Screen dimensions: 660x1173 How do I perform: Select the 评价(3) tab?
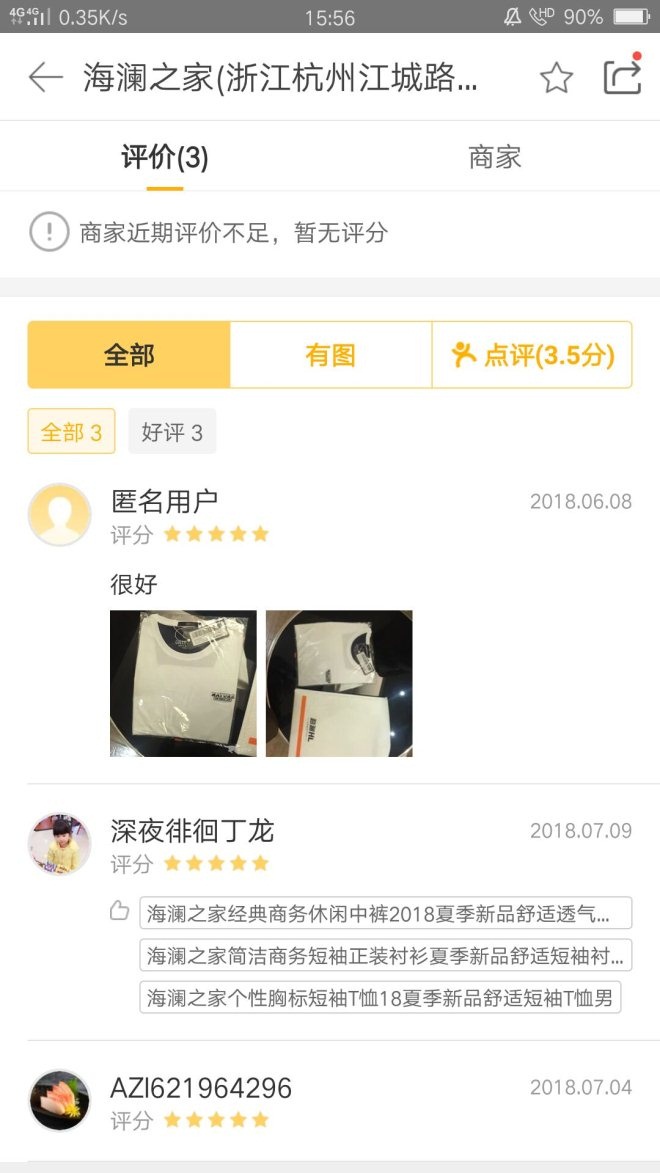pos(165,157)
